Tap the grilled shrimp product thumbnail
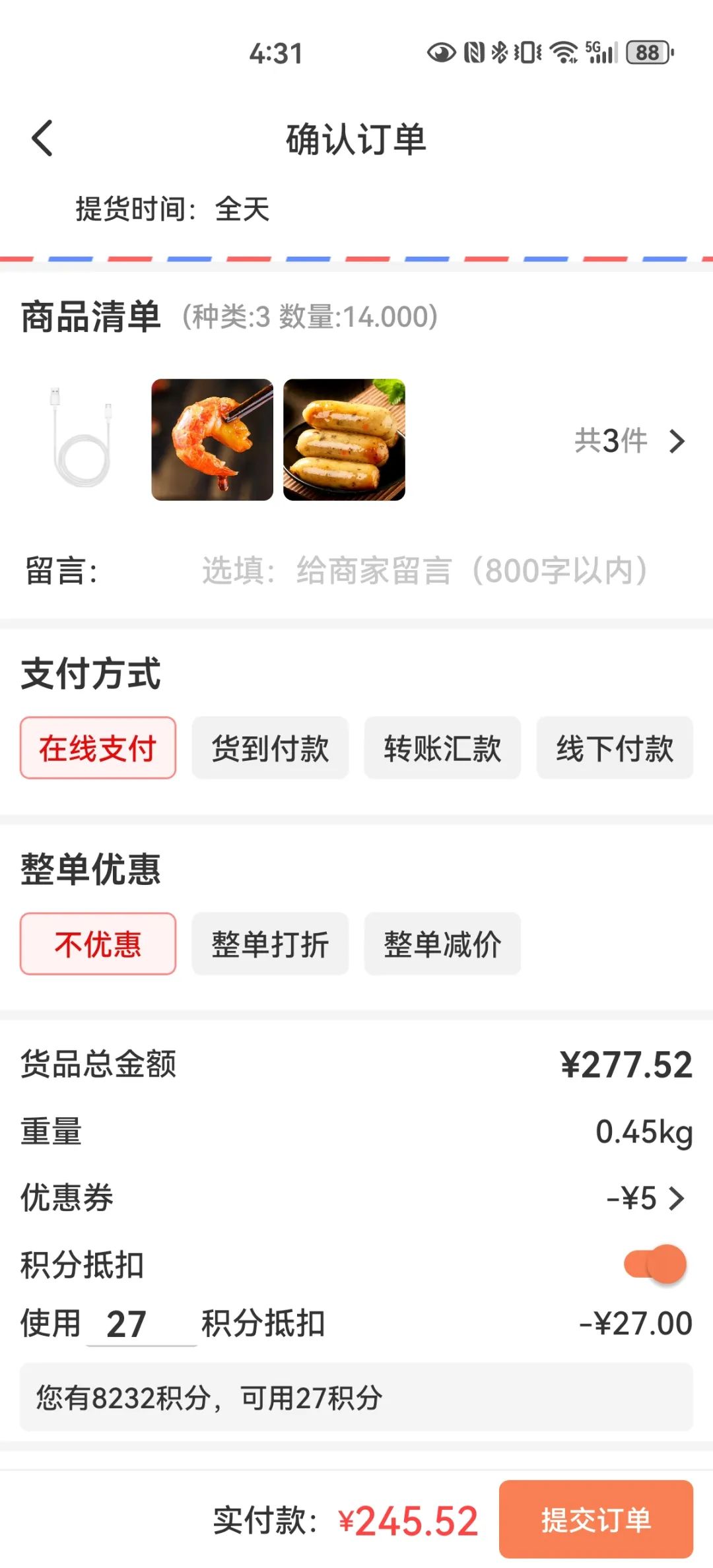Screen dimensions: 713x1568 click(213, 440)
